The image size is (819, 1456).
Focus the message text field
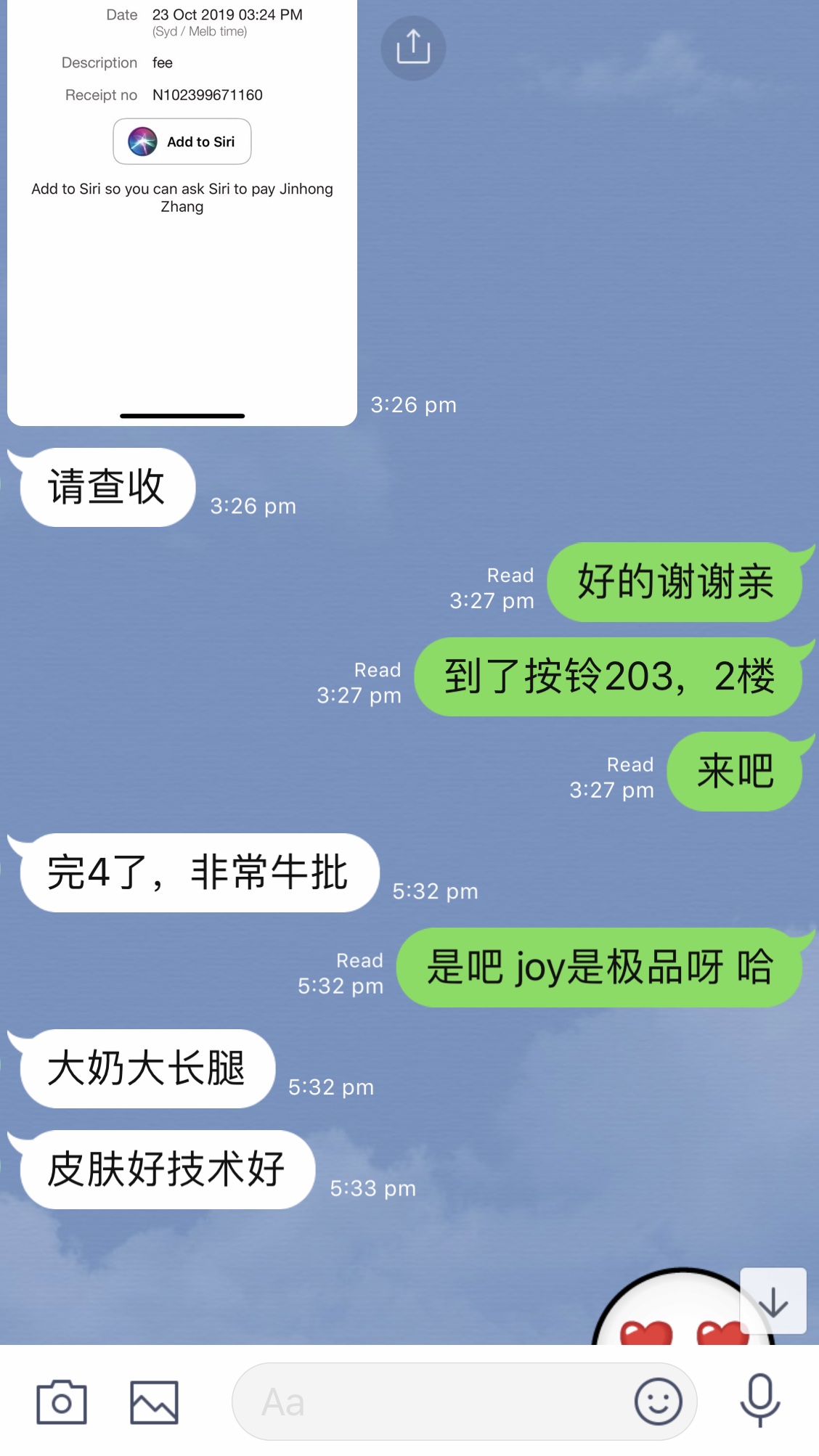coord(436,1402)
